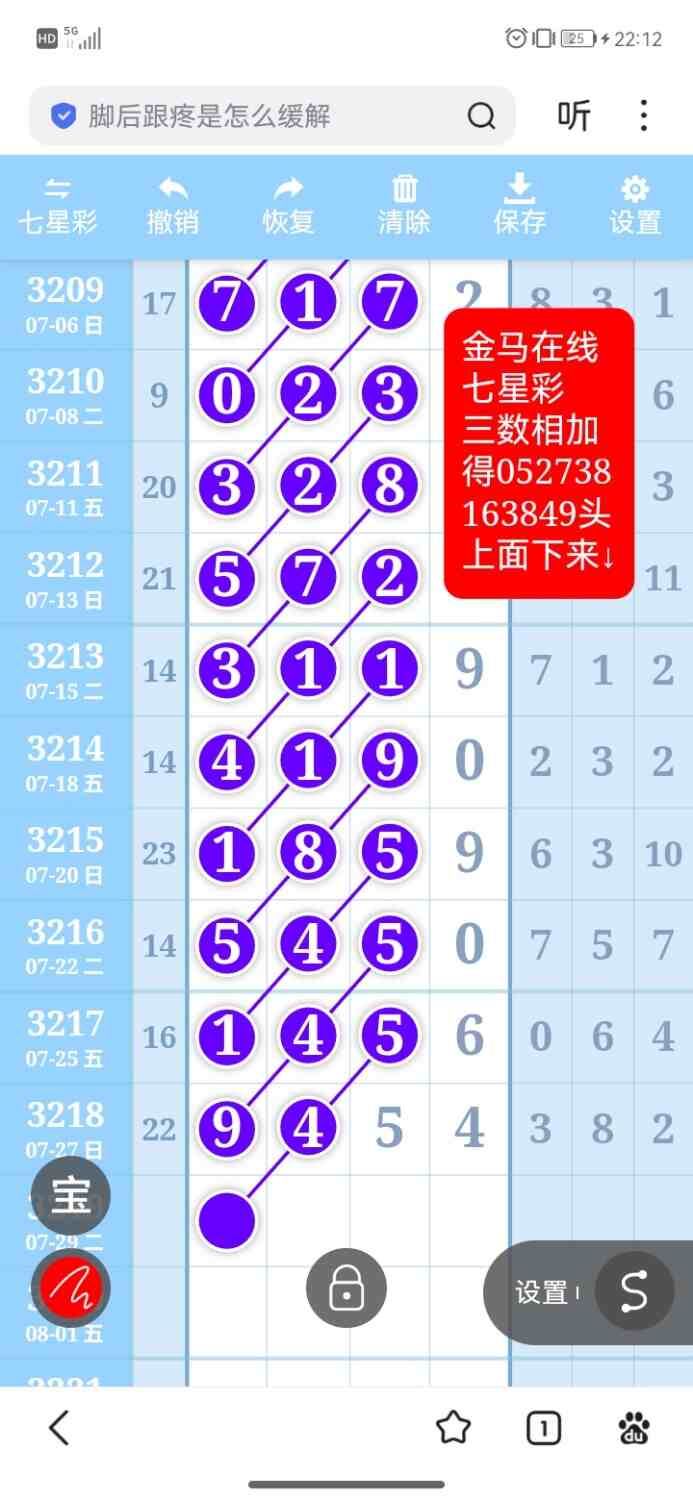Save the chart with 保存
This screenshot has height=1500, width=693.
point(520,207)
